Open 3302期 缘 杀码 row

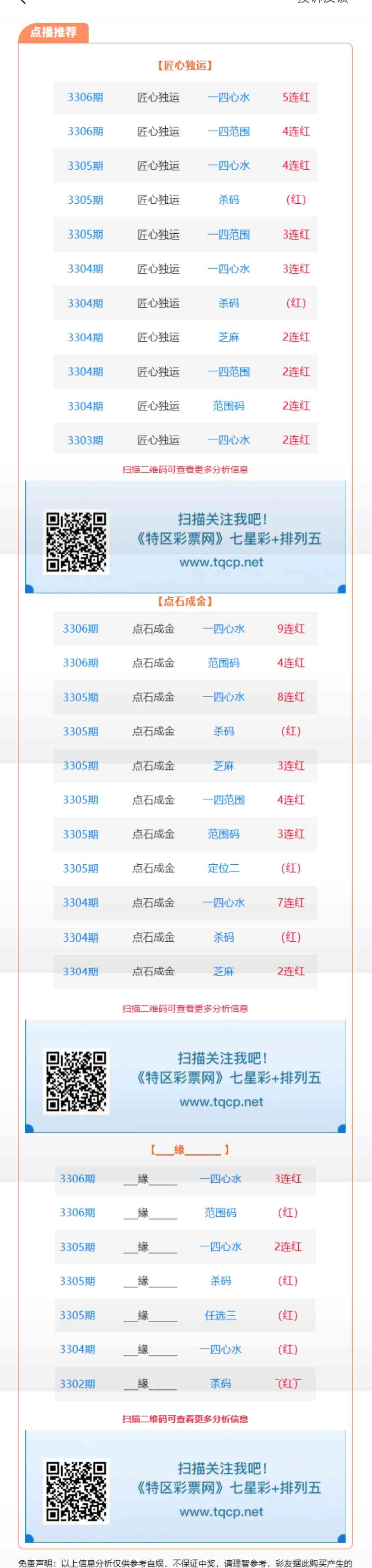point(185,1384)
